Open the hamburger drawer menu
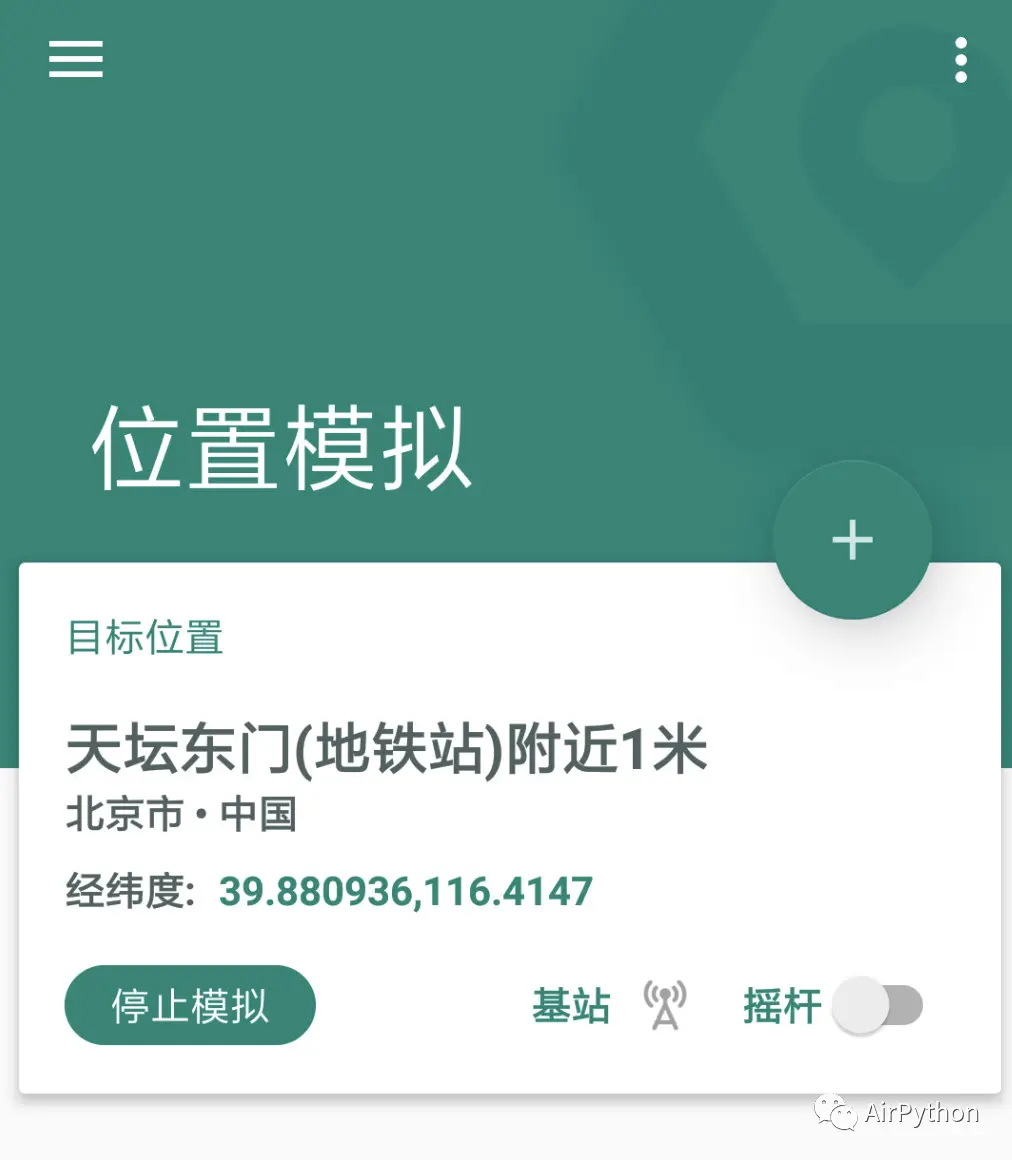This screenshot has height=1160, width=1012. coord(76,60)
